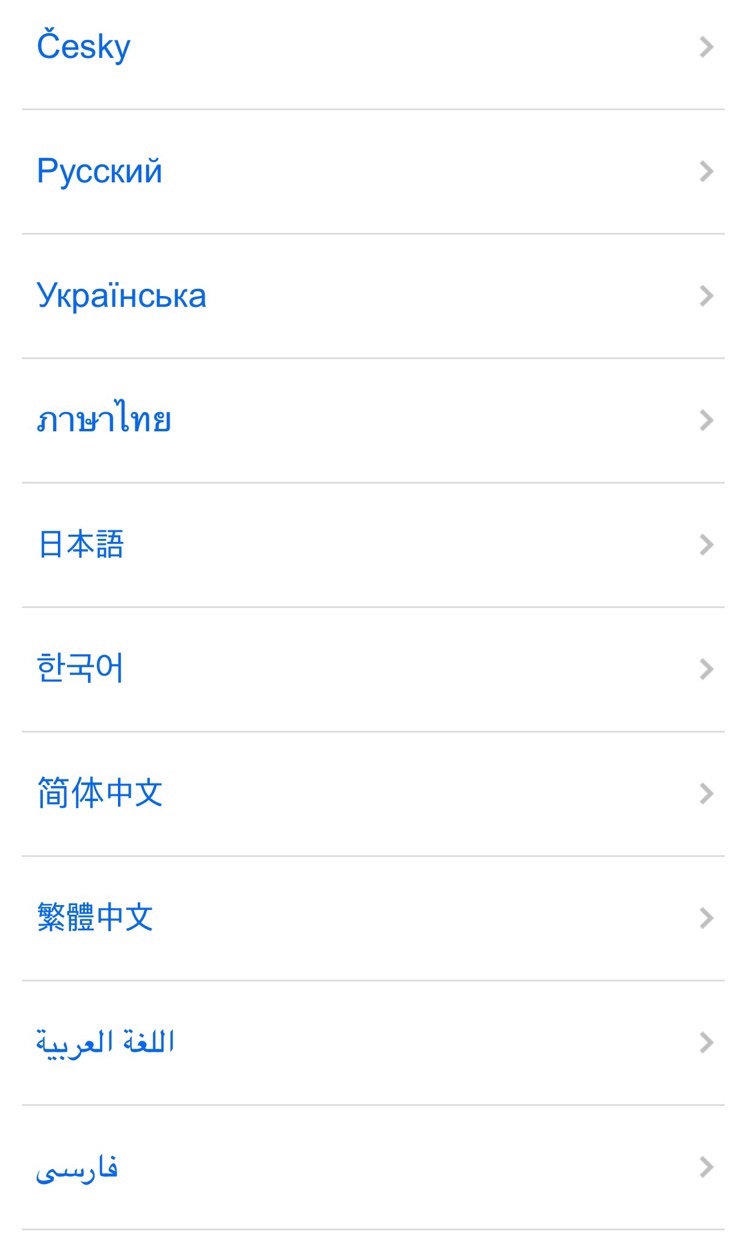The width and height of the screenshot is (740, 1248).
Task: Select the Česky language row
Action: 84,47
